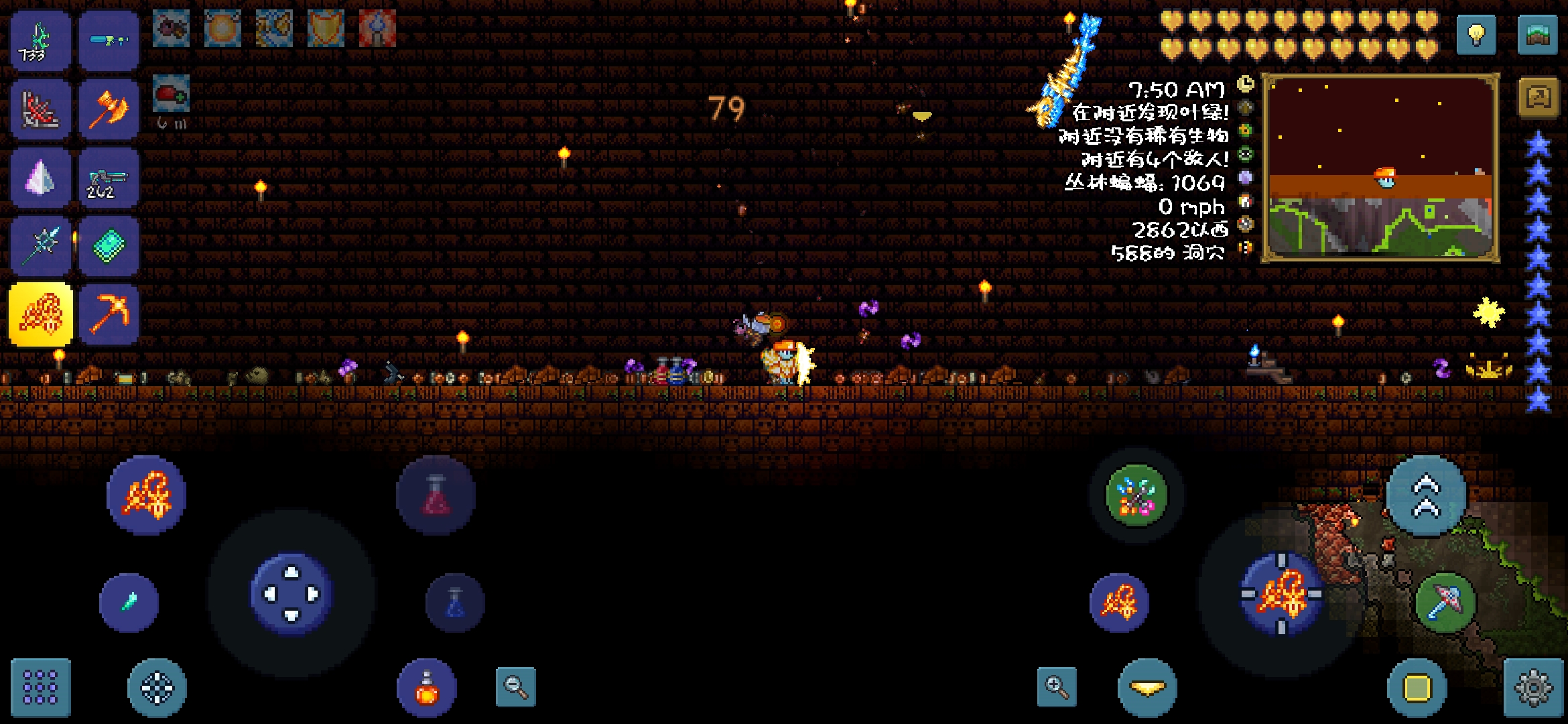
Task: Tap the smart cursor crosshair button
Action: pos(157,688)
